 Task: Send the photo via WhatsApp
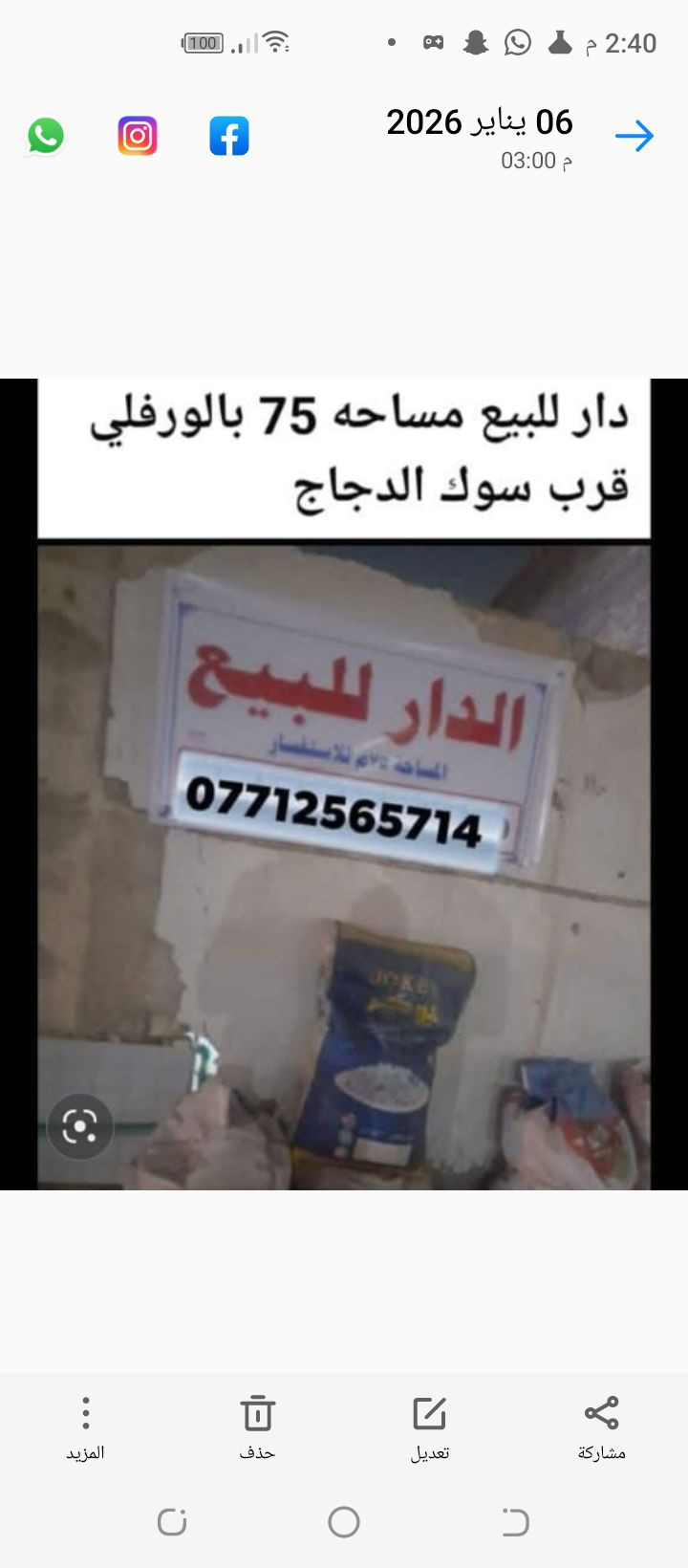46,137
